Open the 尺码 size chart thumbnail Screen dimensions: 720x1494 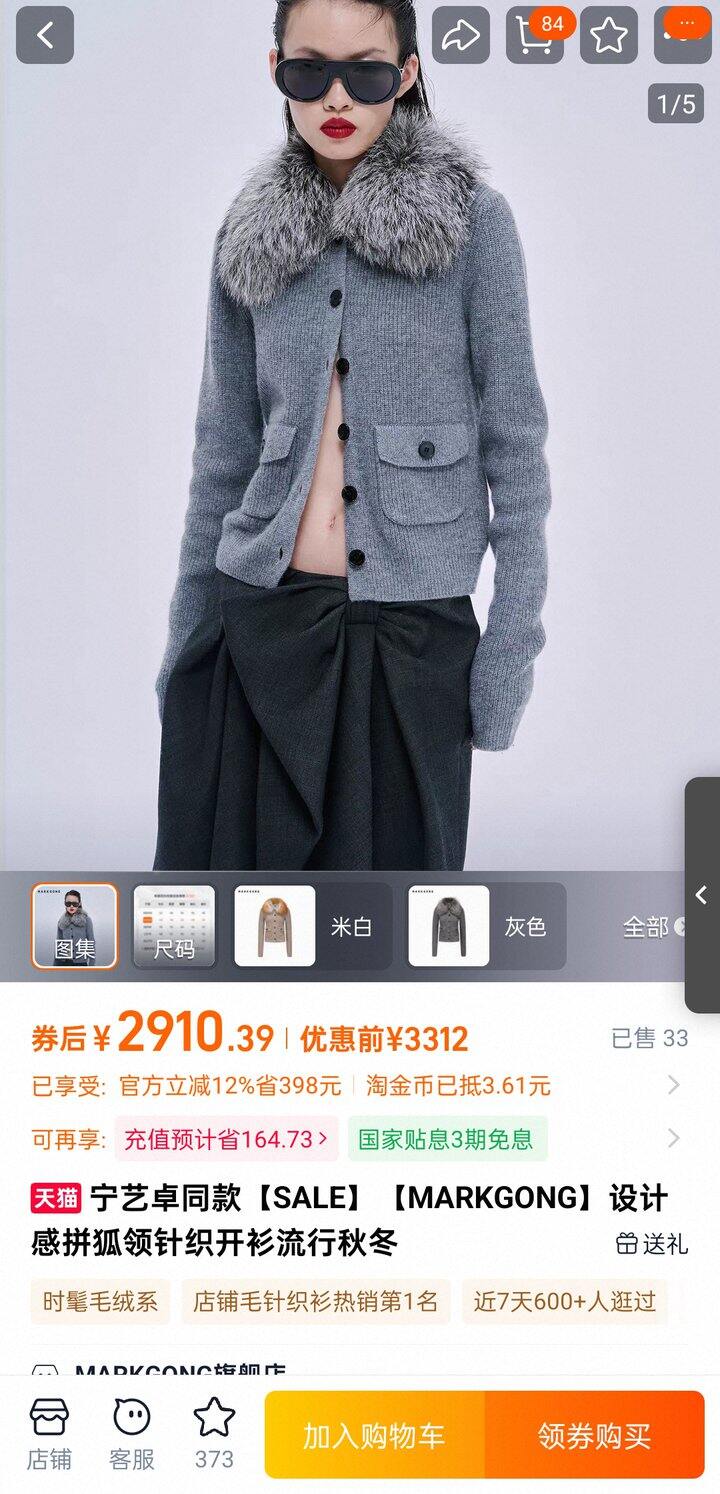click(x=174, y=926)
